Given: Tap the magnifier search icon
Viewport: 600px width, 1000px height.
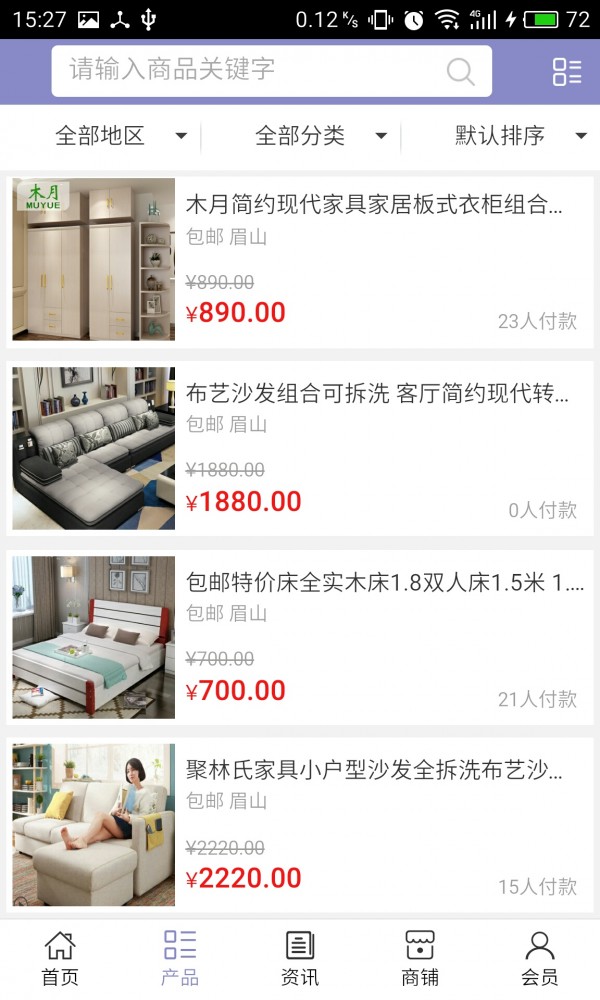Looking at the screenshot, I should [x=460, y=71].
